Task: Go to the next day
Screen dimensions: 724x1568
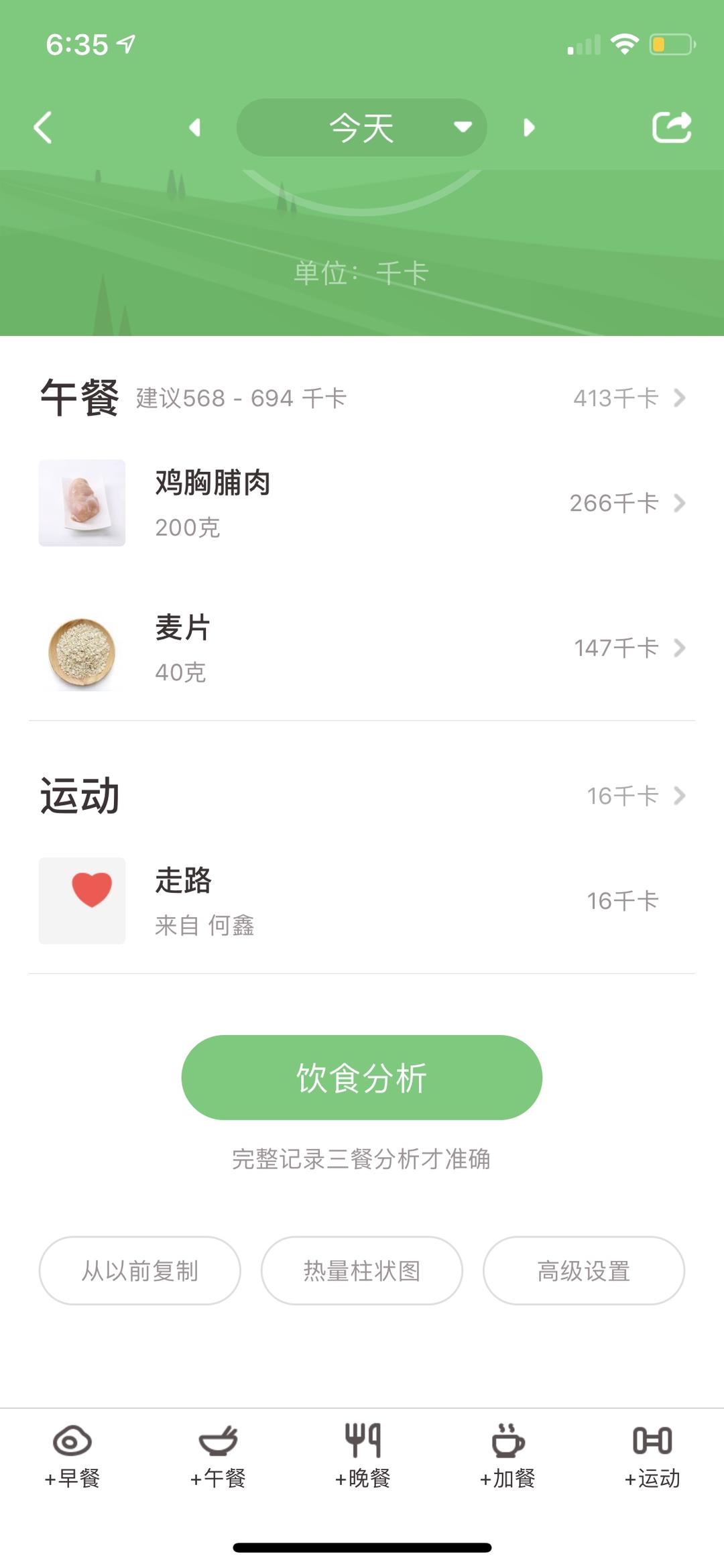Action: coord(529,127)
